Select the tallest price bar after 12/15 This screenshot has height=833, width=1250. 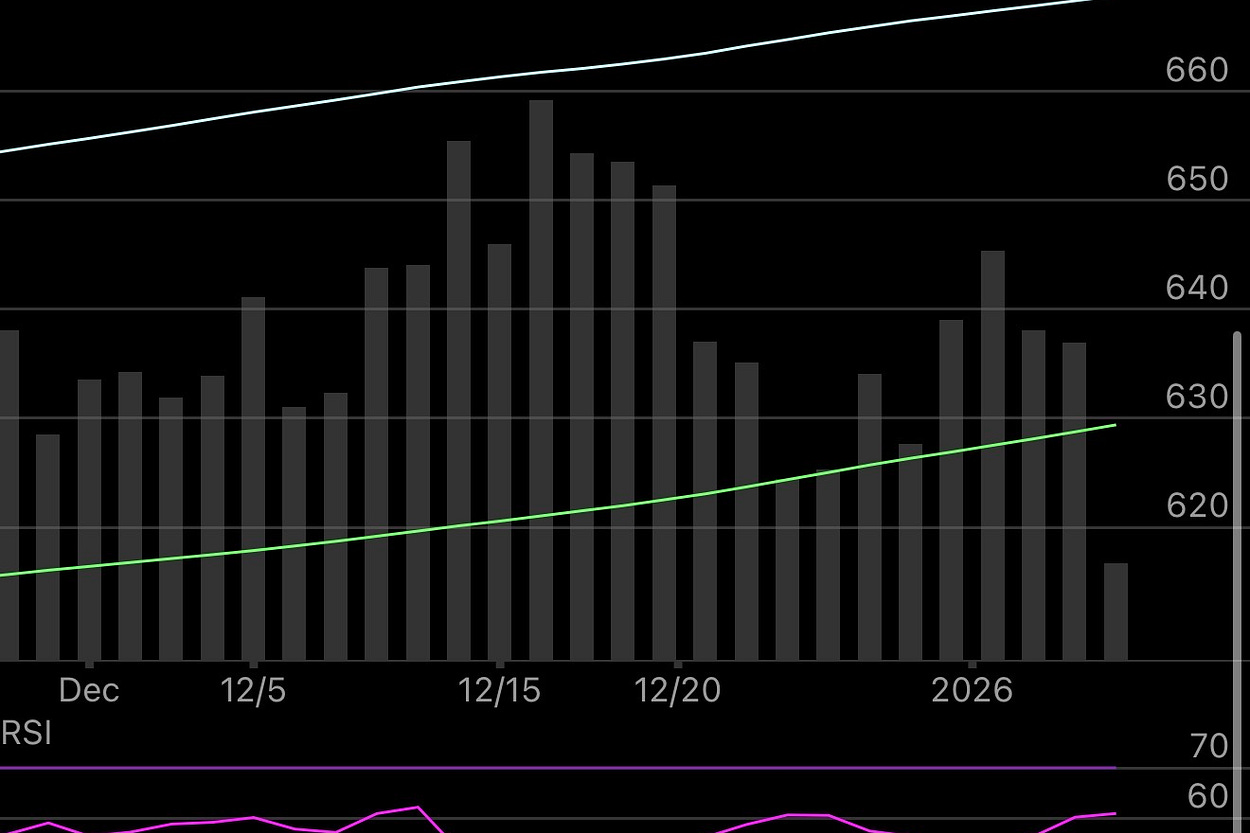[541, 380]
